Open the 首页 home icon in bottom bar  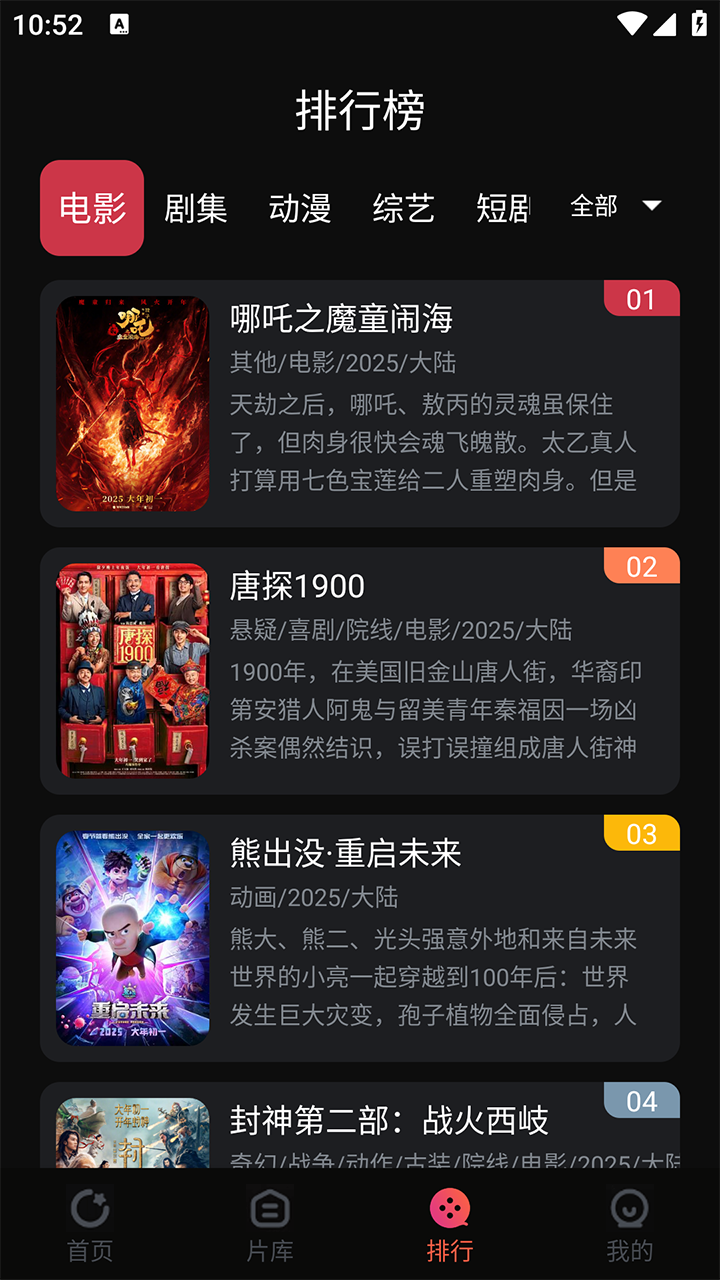point(90,1210)
